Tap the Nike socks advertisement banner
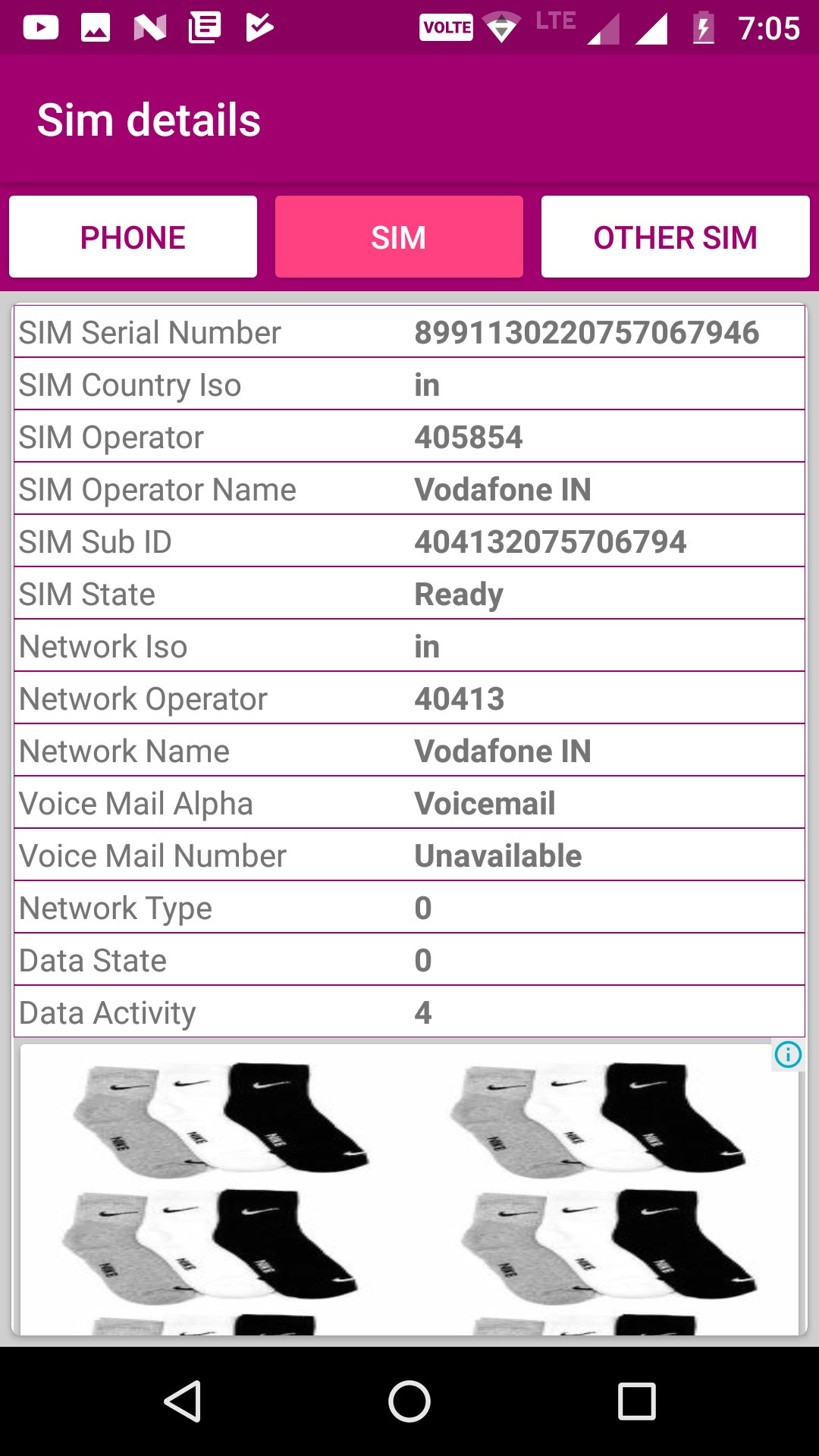Screen dimensions: 819x1456 (409, 1183)
